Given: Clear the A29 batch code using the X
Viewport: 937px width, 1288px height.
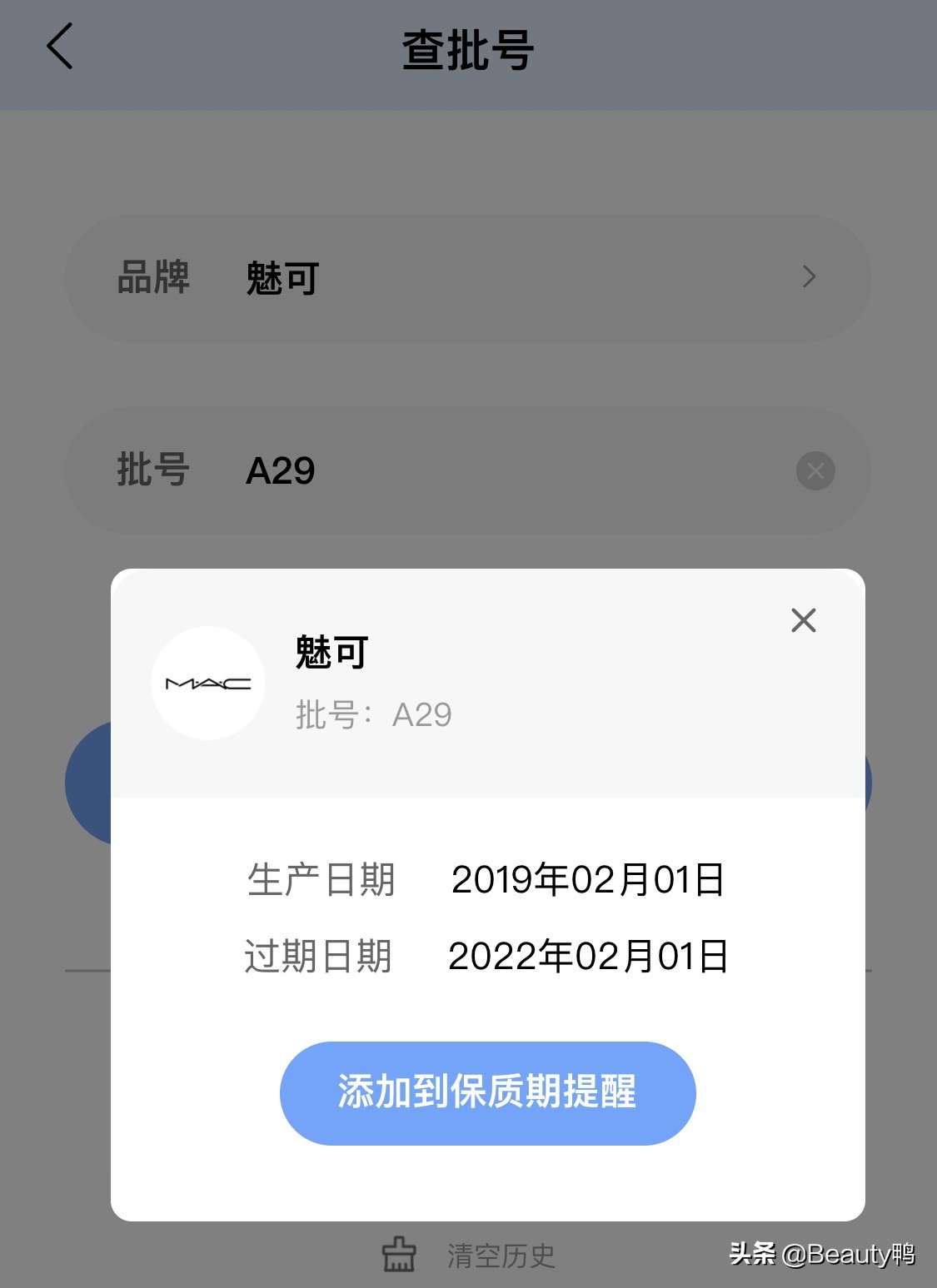Looking at the screenshot, I should 814,470.
